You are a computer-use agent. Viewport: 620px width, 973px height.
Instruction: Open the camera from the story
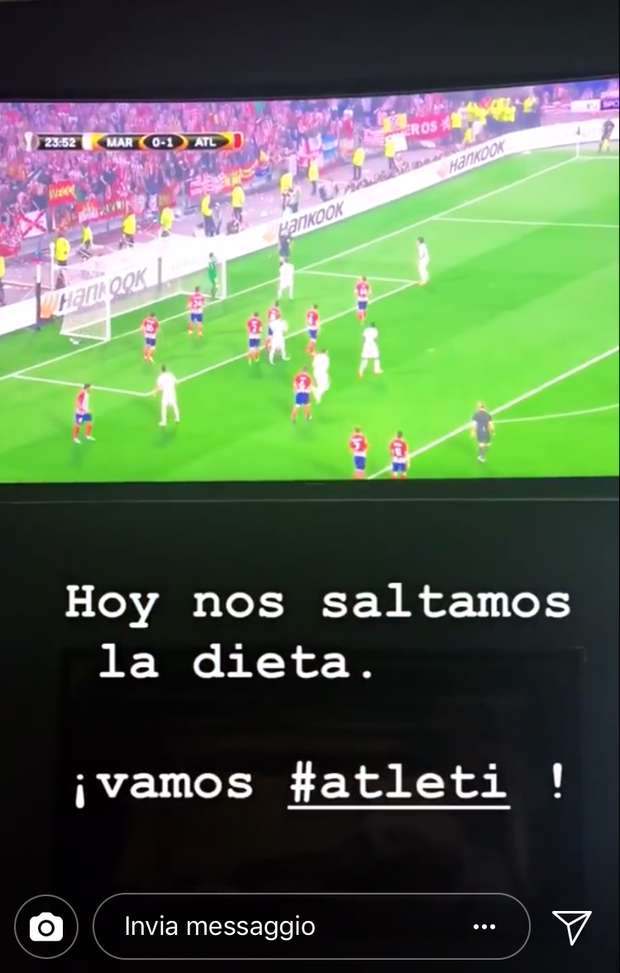(x=46, y=927)
